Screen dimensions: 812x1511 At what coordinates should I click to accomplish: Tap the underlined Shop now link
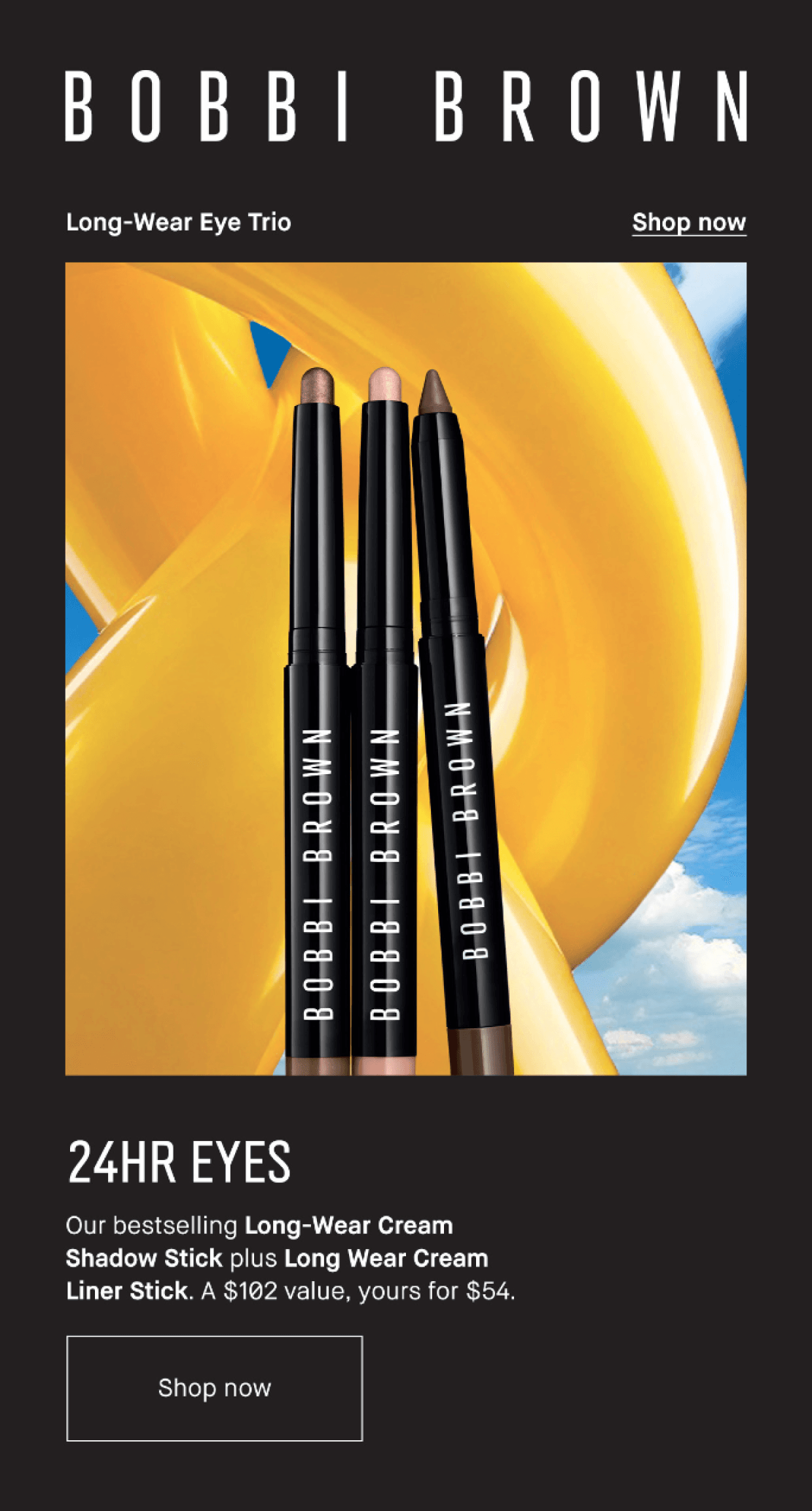pyautogui.click(x=688, y=223)
